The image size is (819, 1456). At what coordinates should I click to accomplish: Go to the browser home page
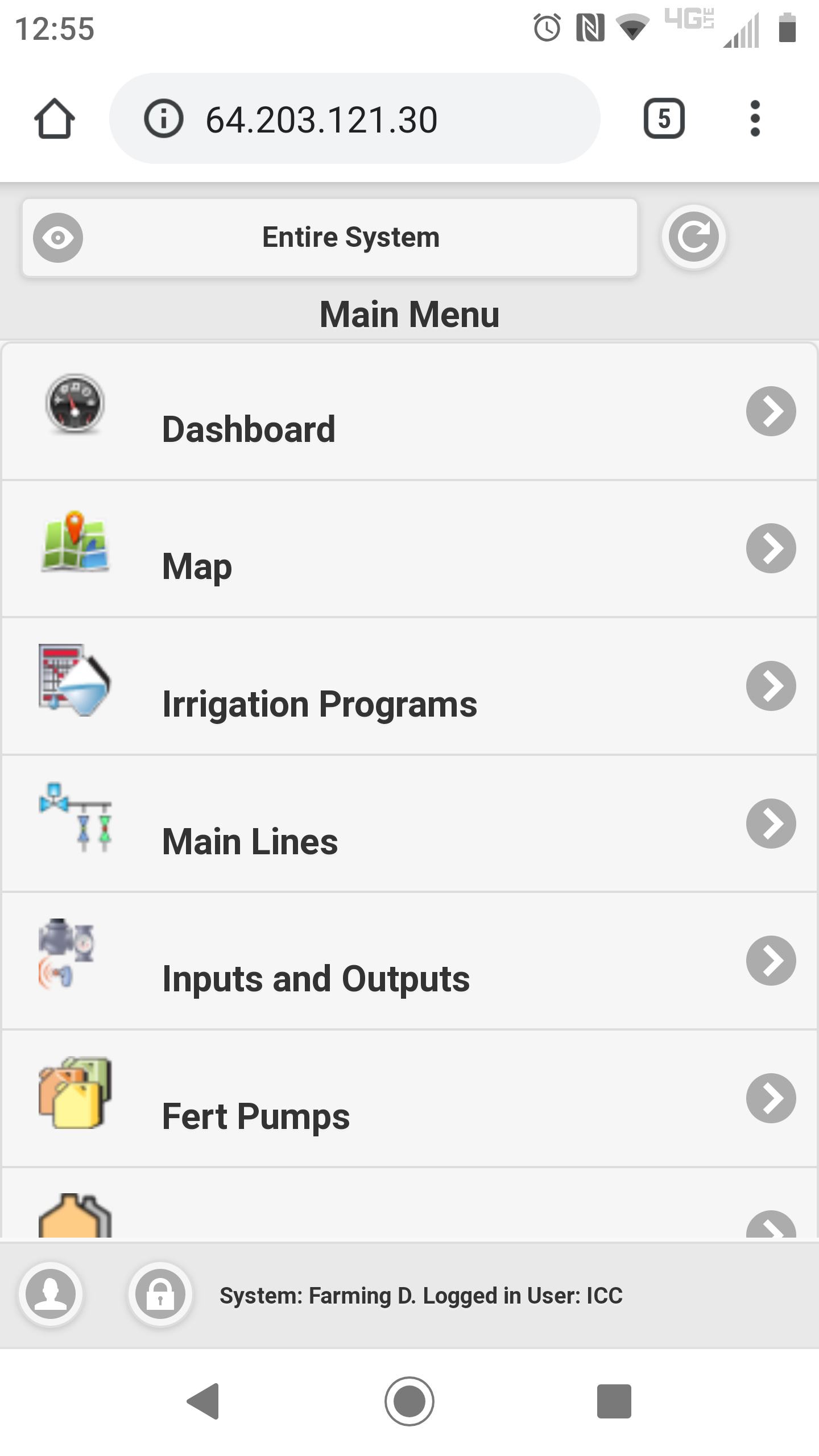pyautogui.click(x=55, y=119)
